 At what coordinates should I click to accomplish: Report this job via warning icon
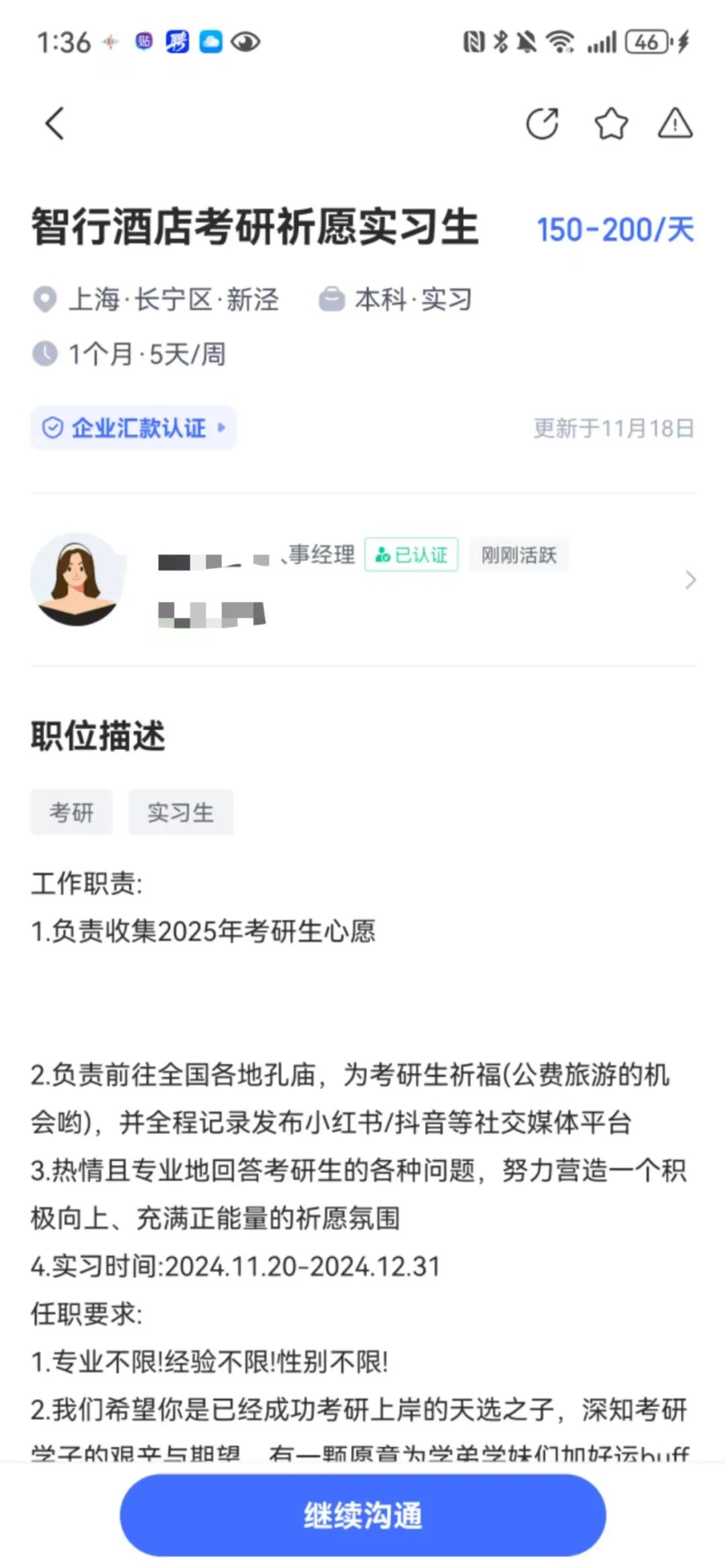675,124
